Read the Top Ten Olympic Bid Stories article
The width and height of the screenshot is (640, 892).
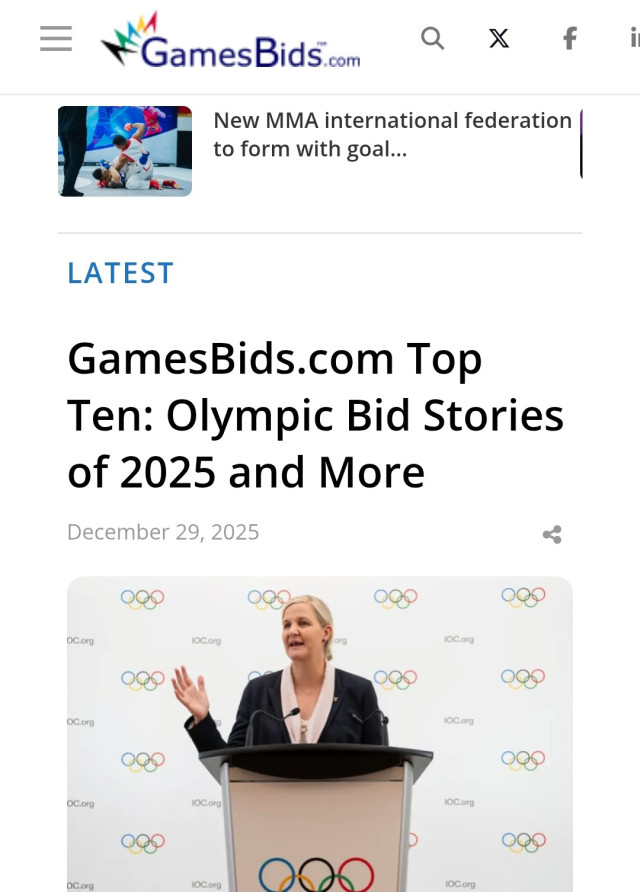(315, 415)
